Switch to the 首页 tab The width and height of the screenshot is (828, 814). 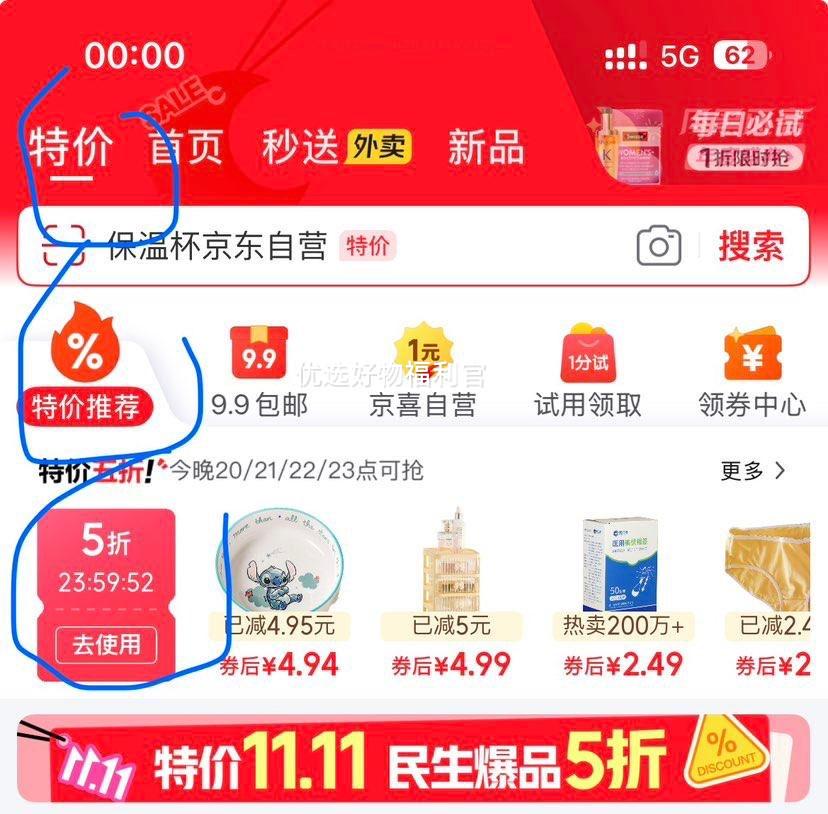coord(185,148)
